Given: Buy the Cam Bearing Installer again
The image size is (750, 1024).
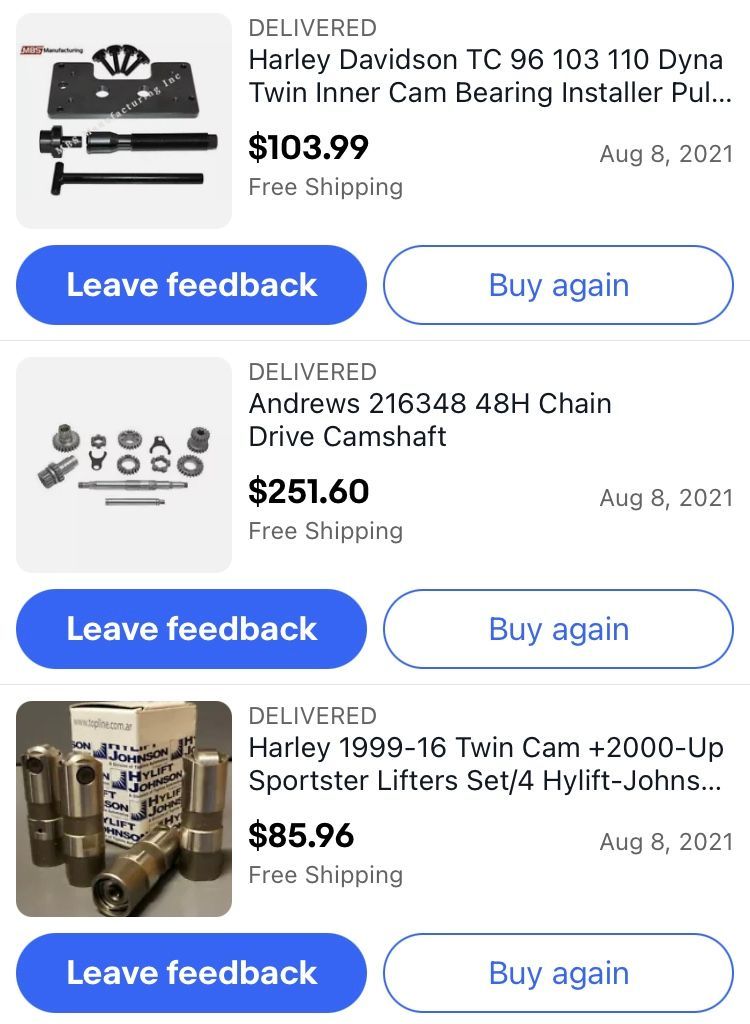Looking at the screenshot, I should (x=558, y=285).
